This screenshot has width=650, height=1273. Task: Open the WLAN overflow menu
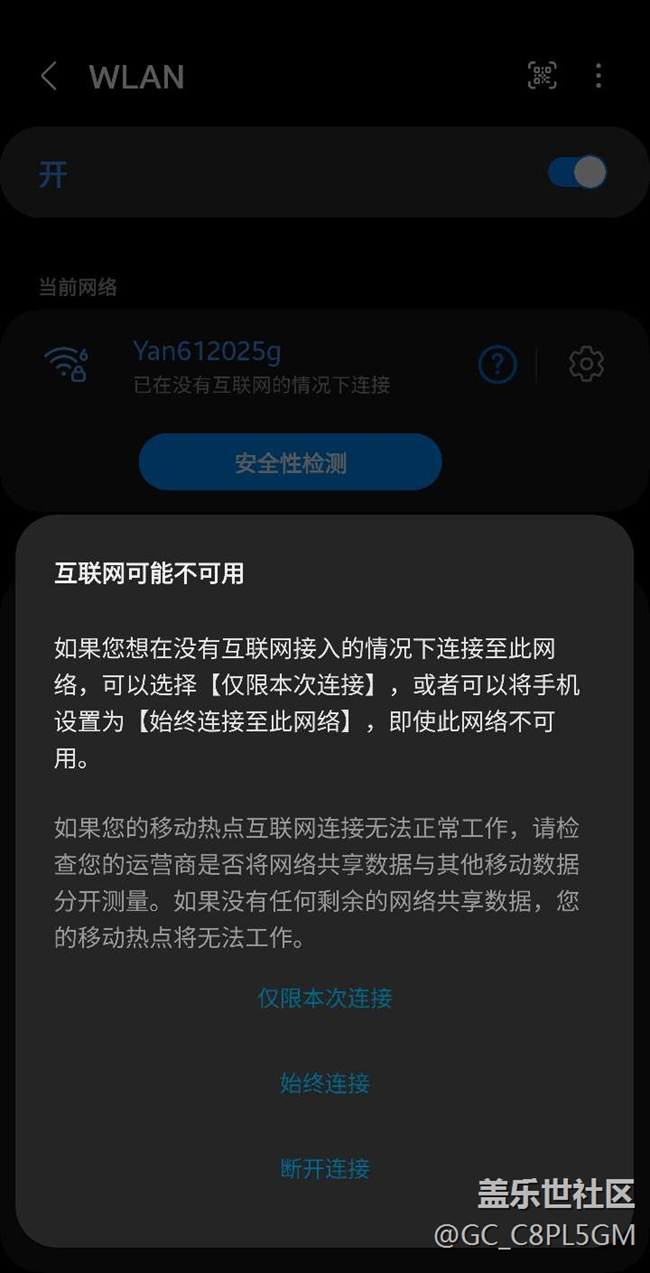598,76
